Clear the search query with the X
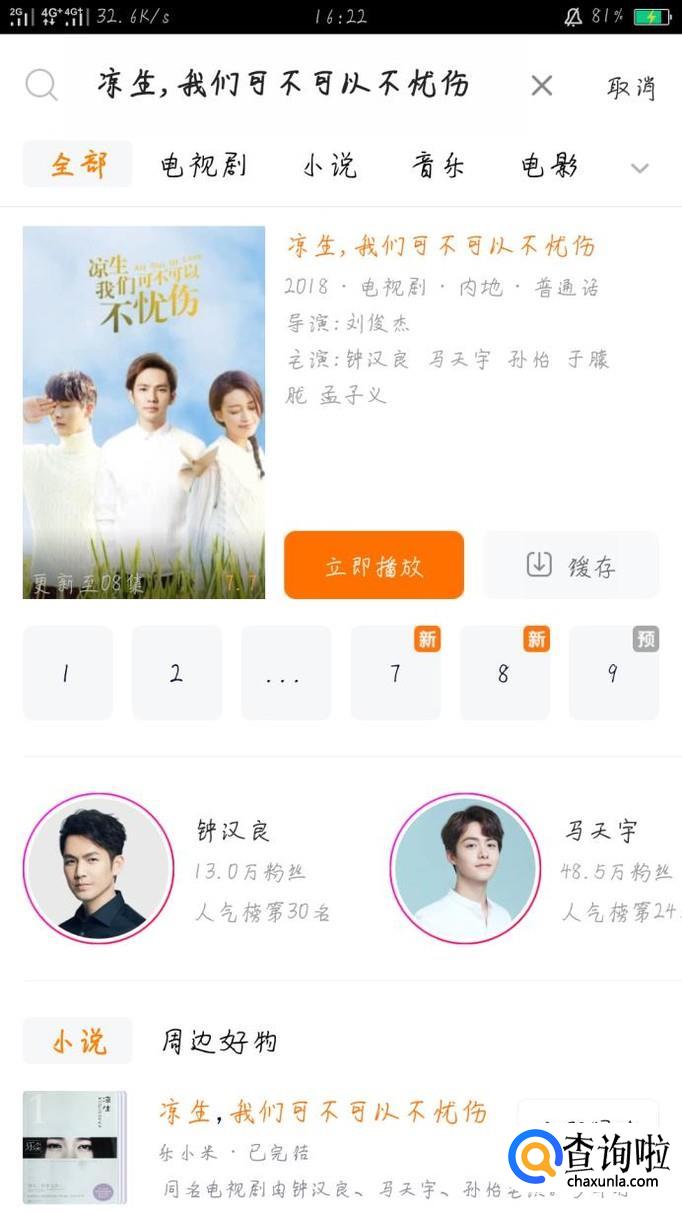The width and height of the screenshot is (682, 1212). [541, 86]
